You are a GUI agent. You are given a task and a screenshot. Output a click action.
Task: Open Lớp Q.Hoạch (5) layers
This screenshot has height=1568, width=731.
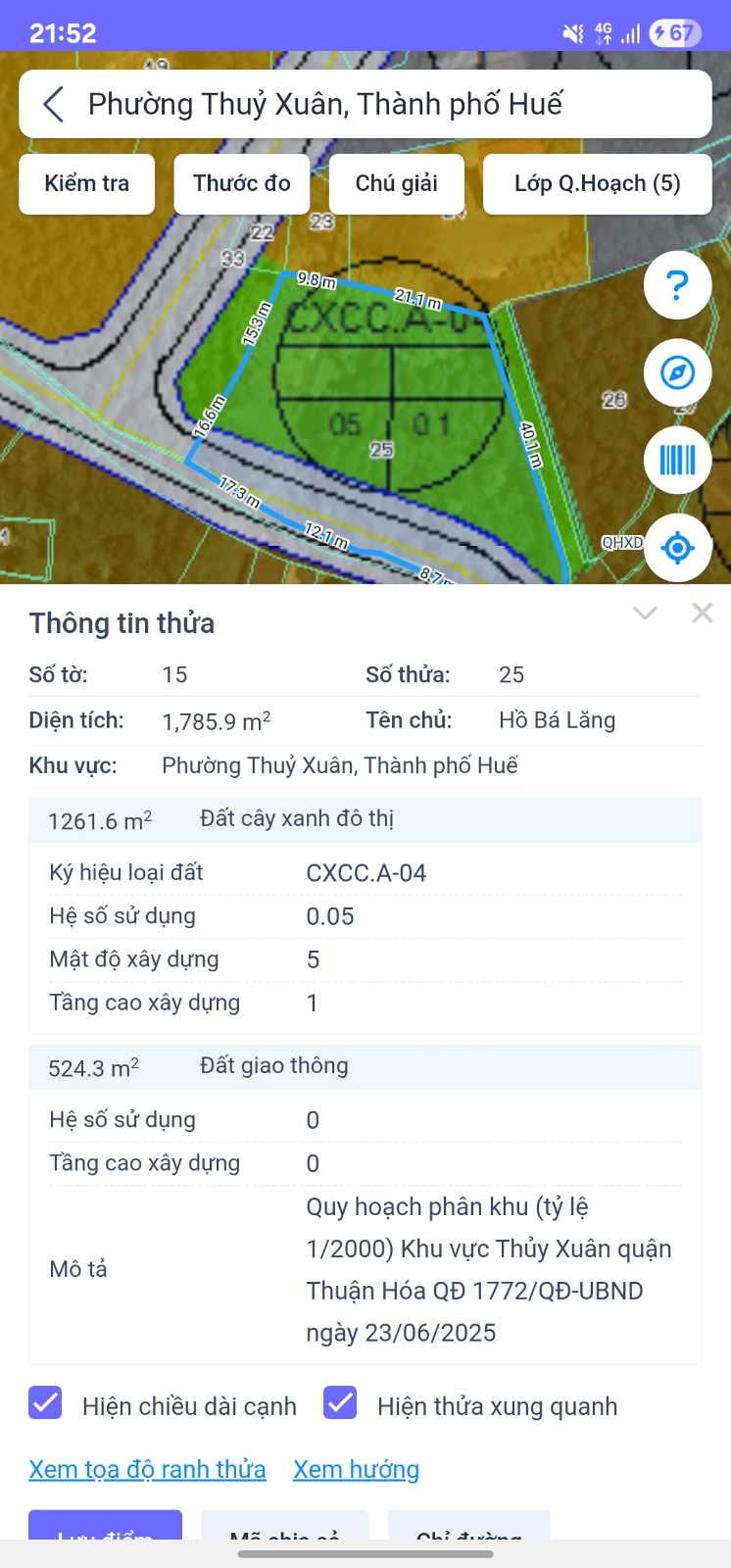597,184
